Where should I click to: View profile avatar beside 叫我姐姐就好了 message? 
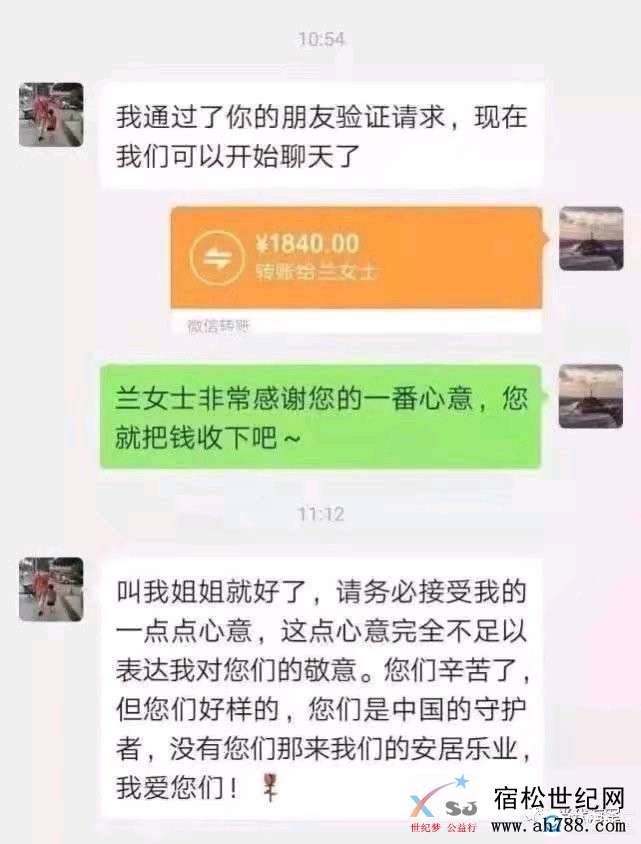(x=51, y=589)
